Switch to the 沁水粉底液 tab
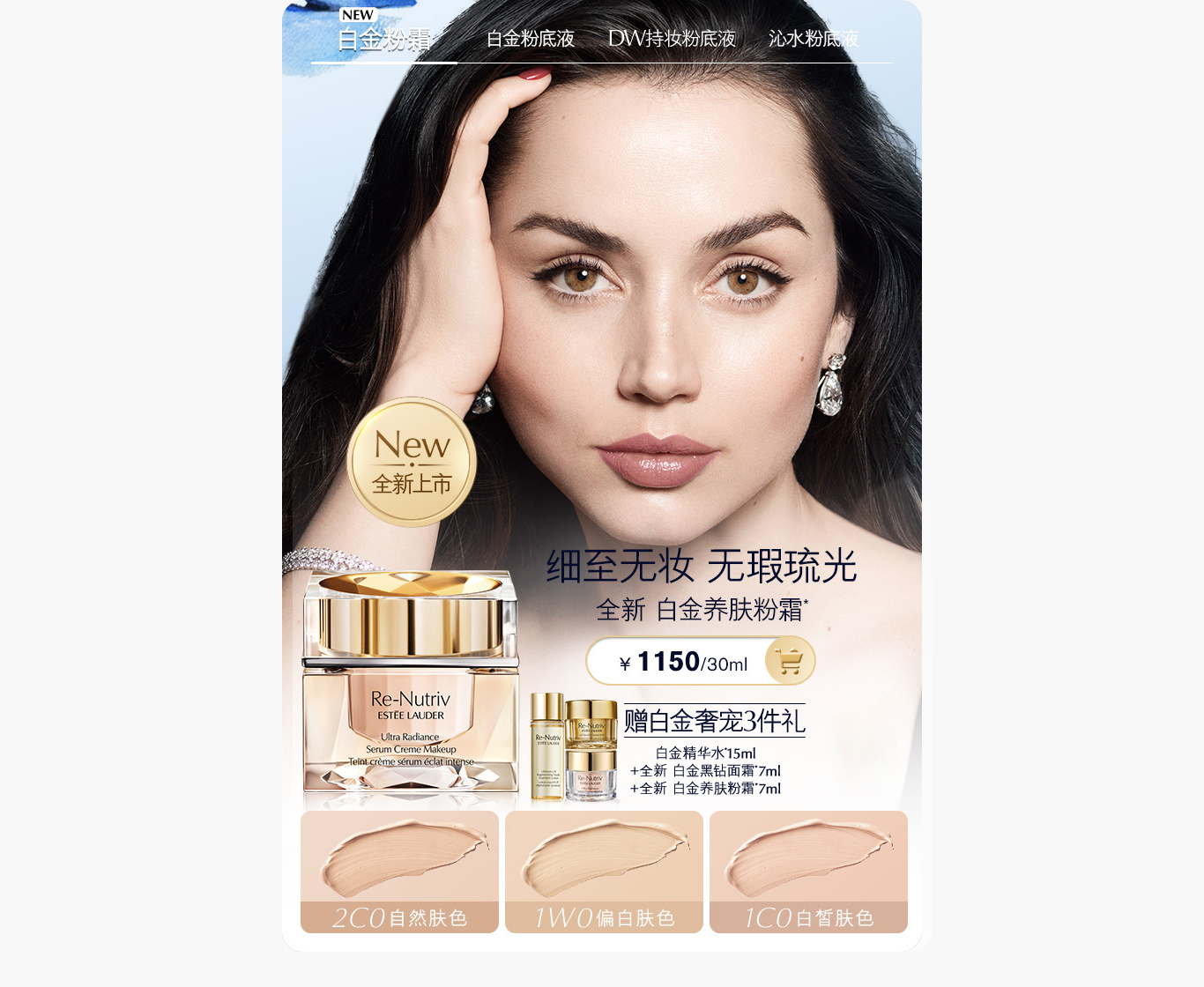1204x987 pixels. coord(813,39)
